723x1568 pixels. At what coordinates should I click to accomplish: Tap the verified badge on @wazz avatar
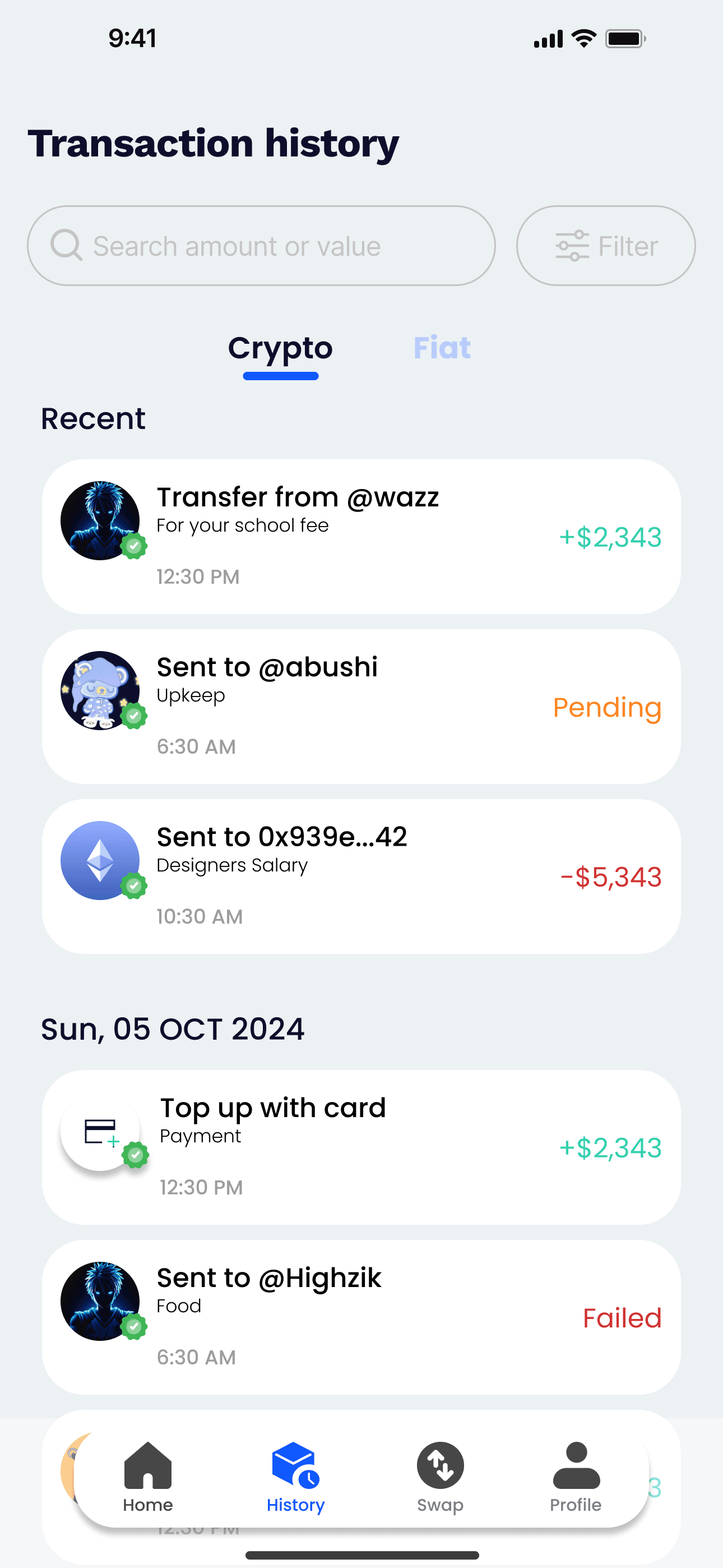tap(135, 547)
